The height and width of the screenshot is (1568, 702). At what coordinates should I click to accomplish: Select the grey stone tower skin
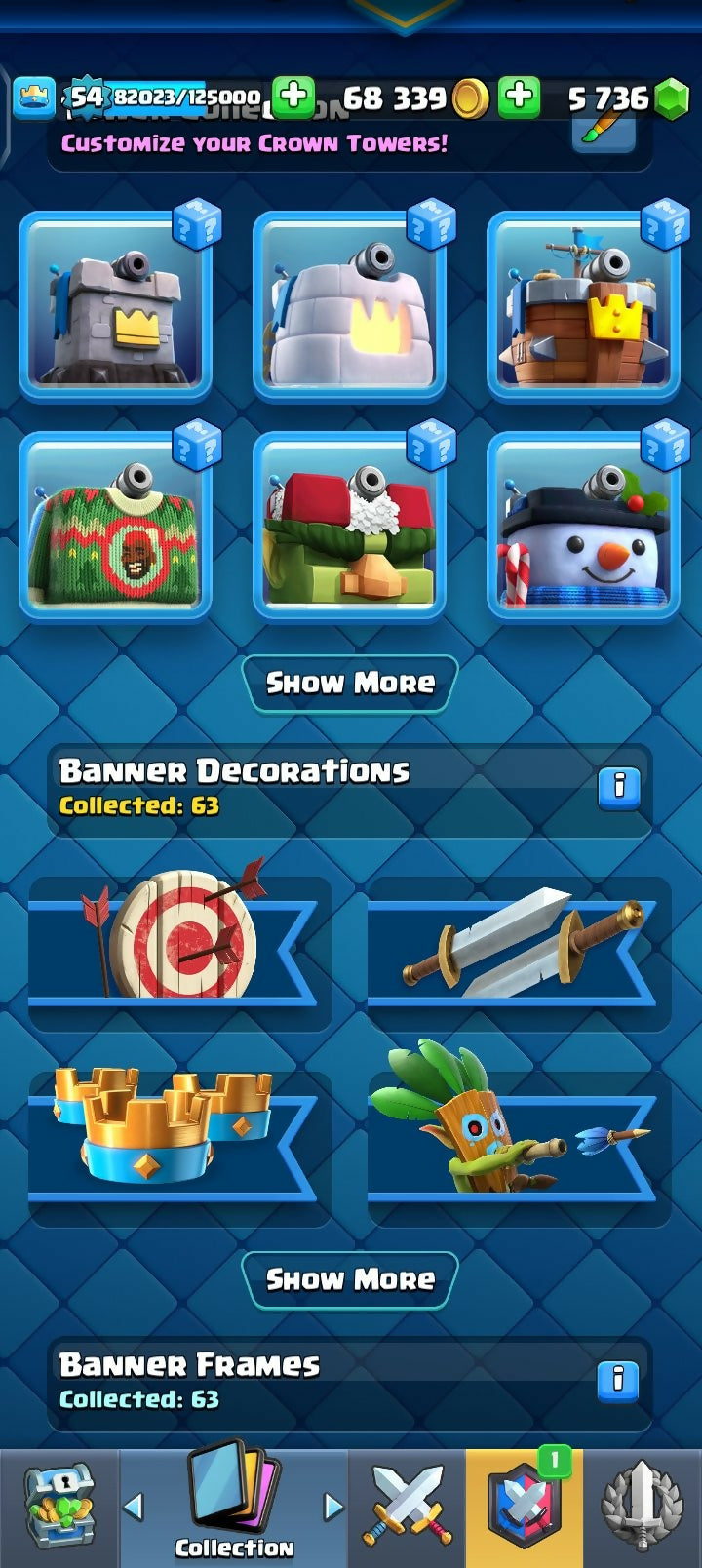115,306
